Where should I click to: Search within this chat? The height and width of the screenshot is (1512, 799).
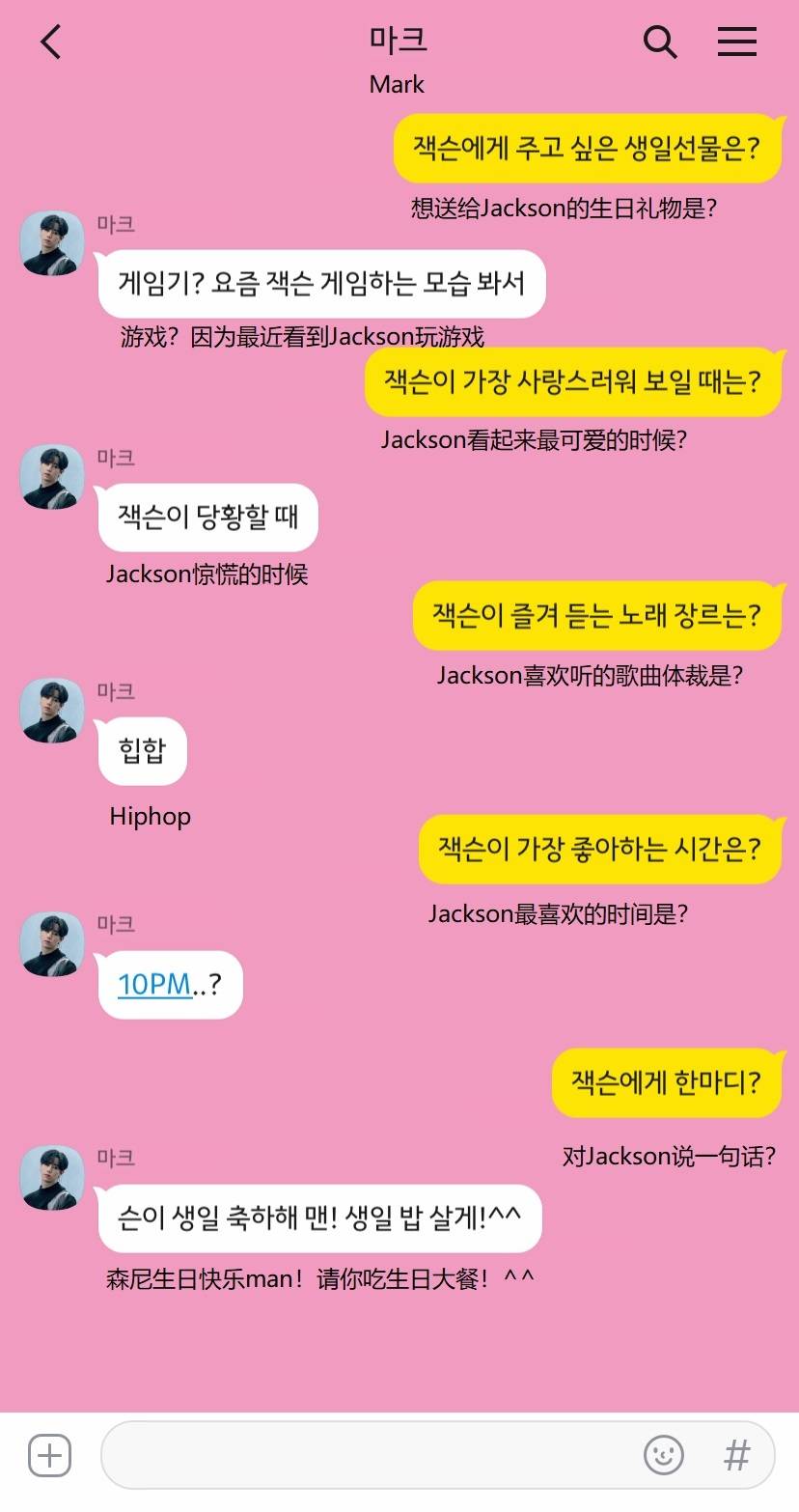[x=660, y=42]
